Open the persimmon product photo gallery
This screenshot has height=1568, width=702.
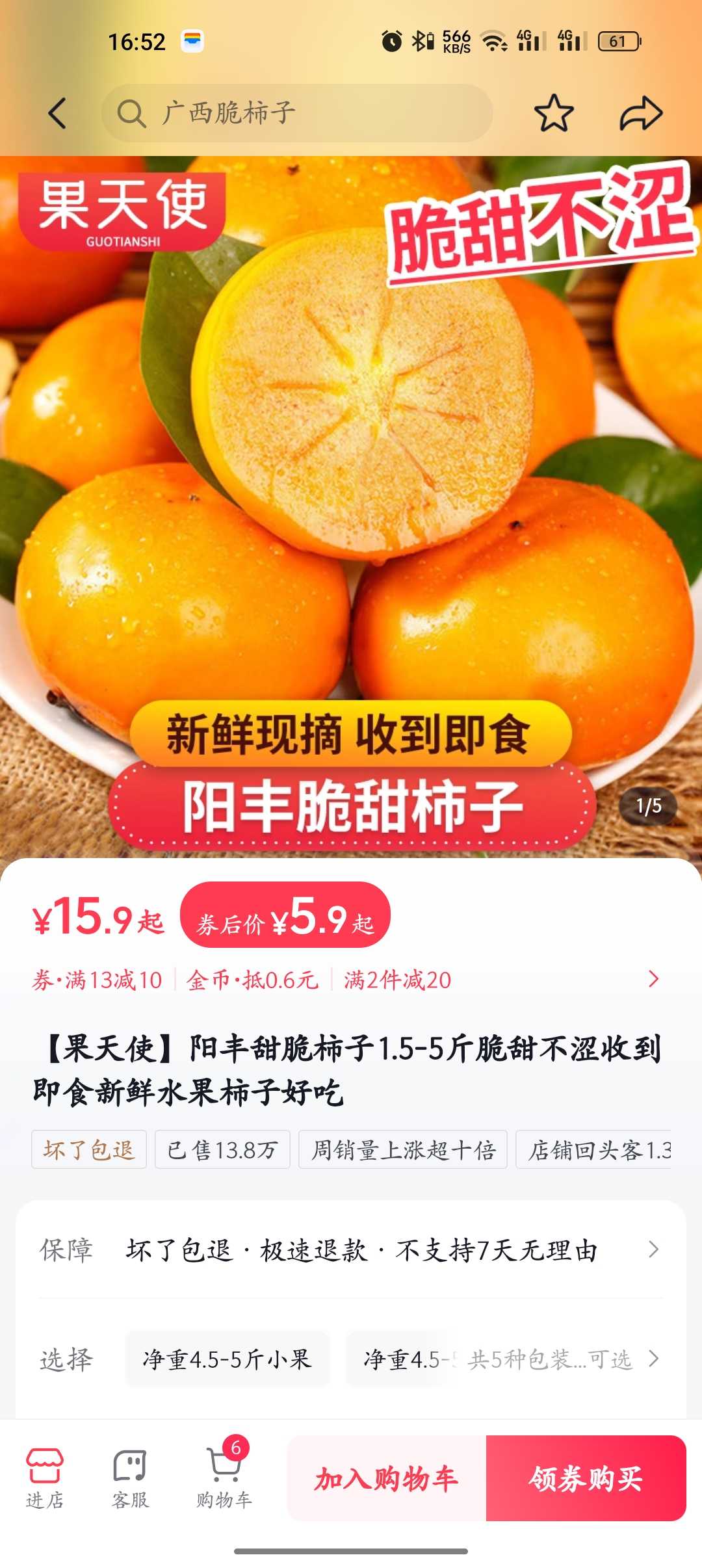tap(351, 507)
